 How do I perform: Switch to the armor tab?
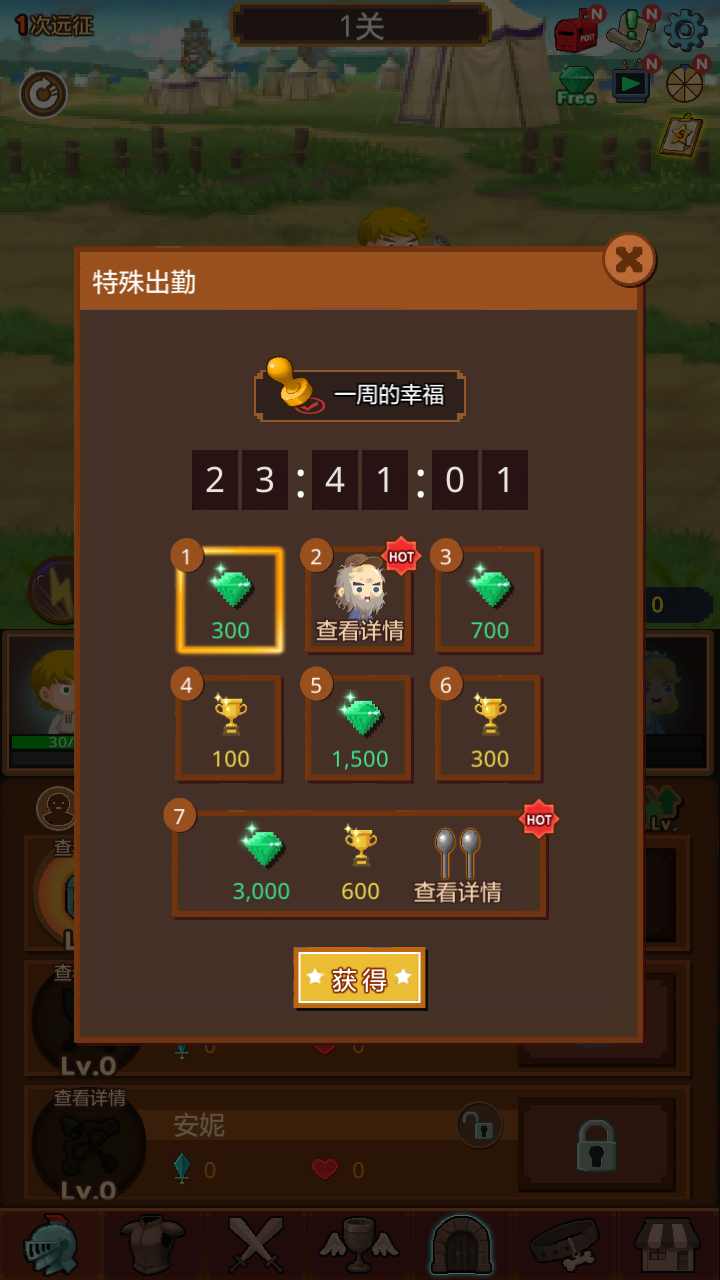(x=152, y=1244)
